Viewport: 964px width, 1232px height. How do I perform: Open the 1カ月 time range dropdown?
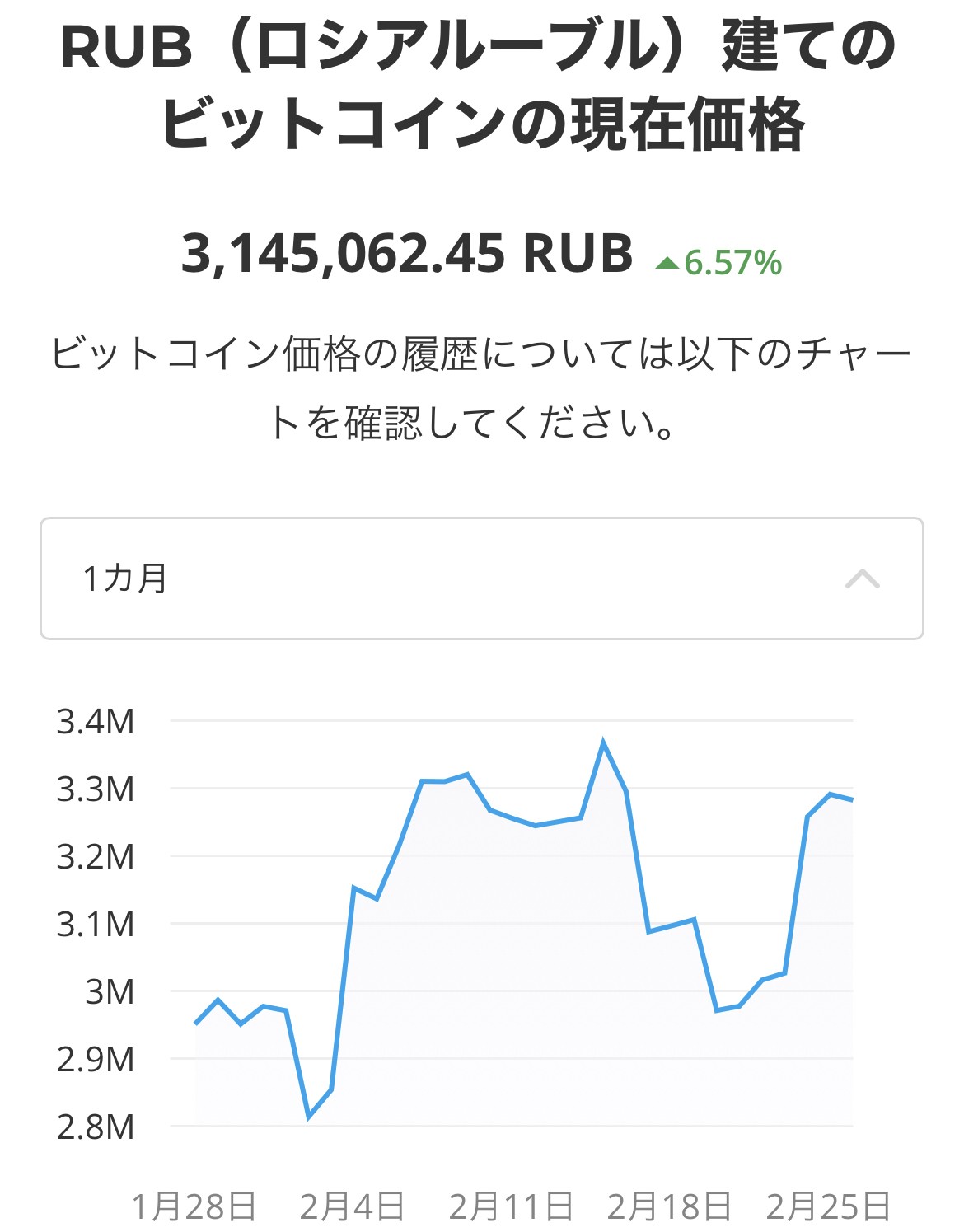point(481,579)
